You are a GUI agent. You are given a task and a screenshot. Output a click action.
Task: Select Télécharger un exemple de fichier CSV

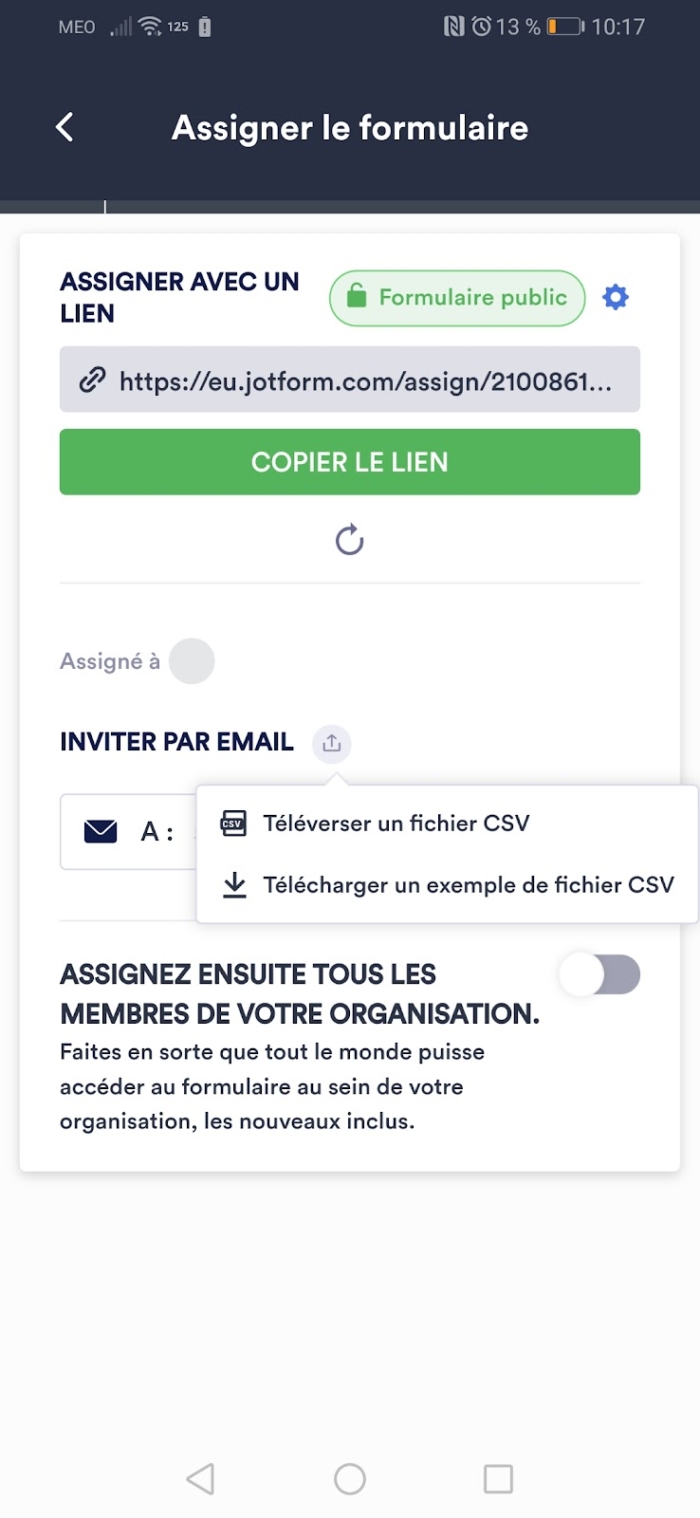[467, 885]
